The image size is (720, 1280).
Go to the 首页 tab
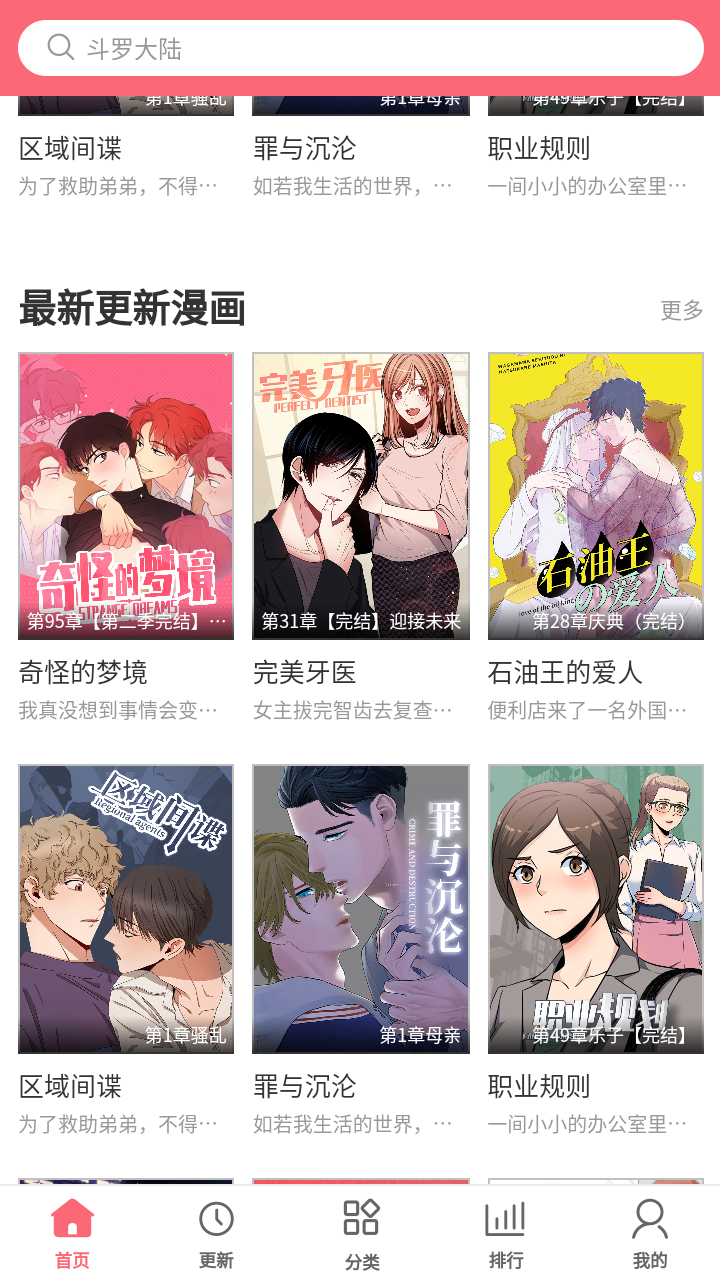click(x=72, y=1233)
